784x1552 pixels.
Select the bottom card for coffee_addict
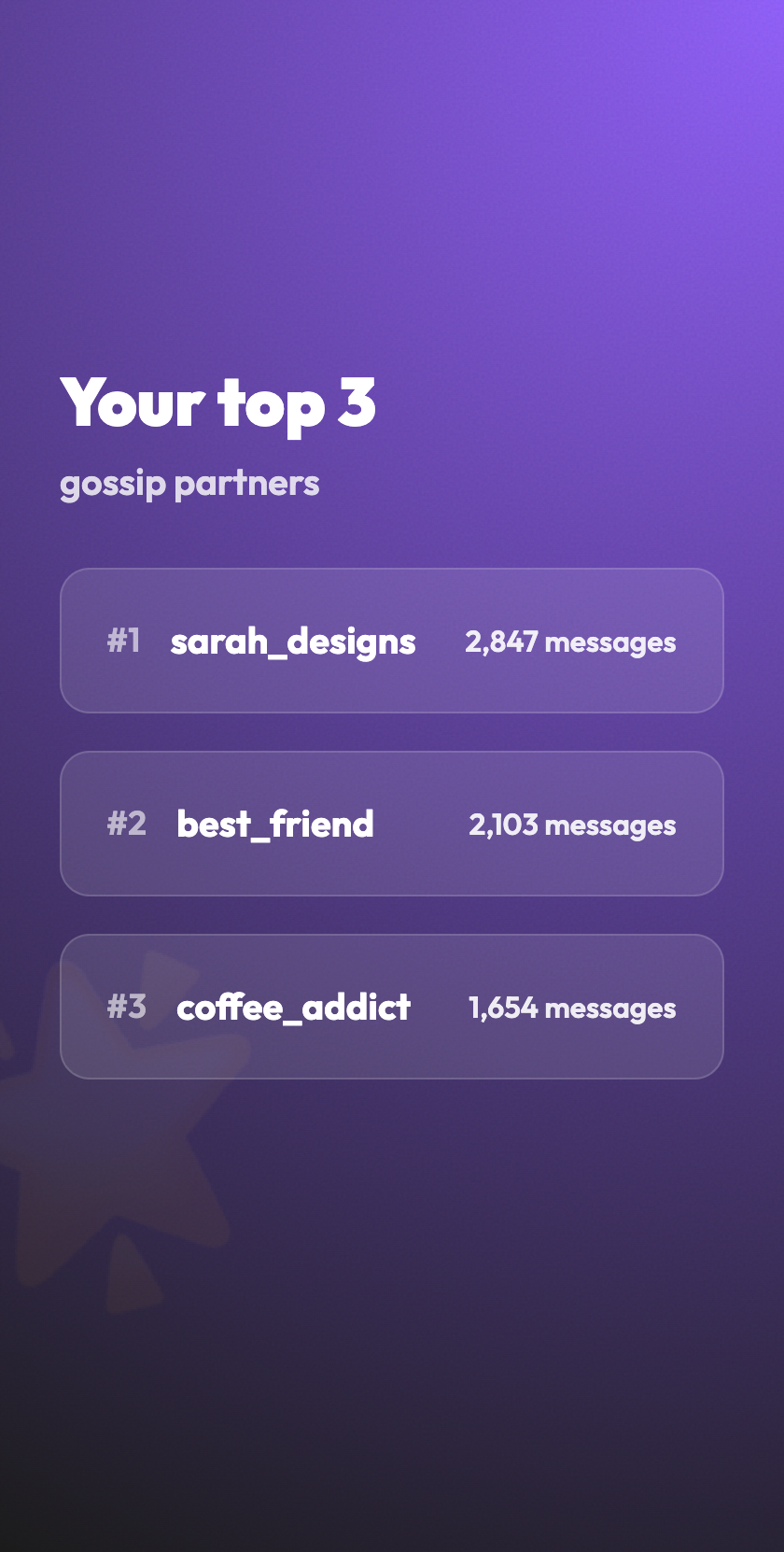392,1006
